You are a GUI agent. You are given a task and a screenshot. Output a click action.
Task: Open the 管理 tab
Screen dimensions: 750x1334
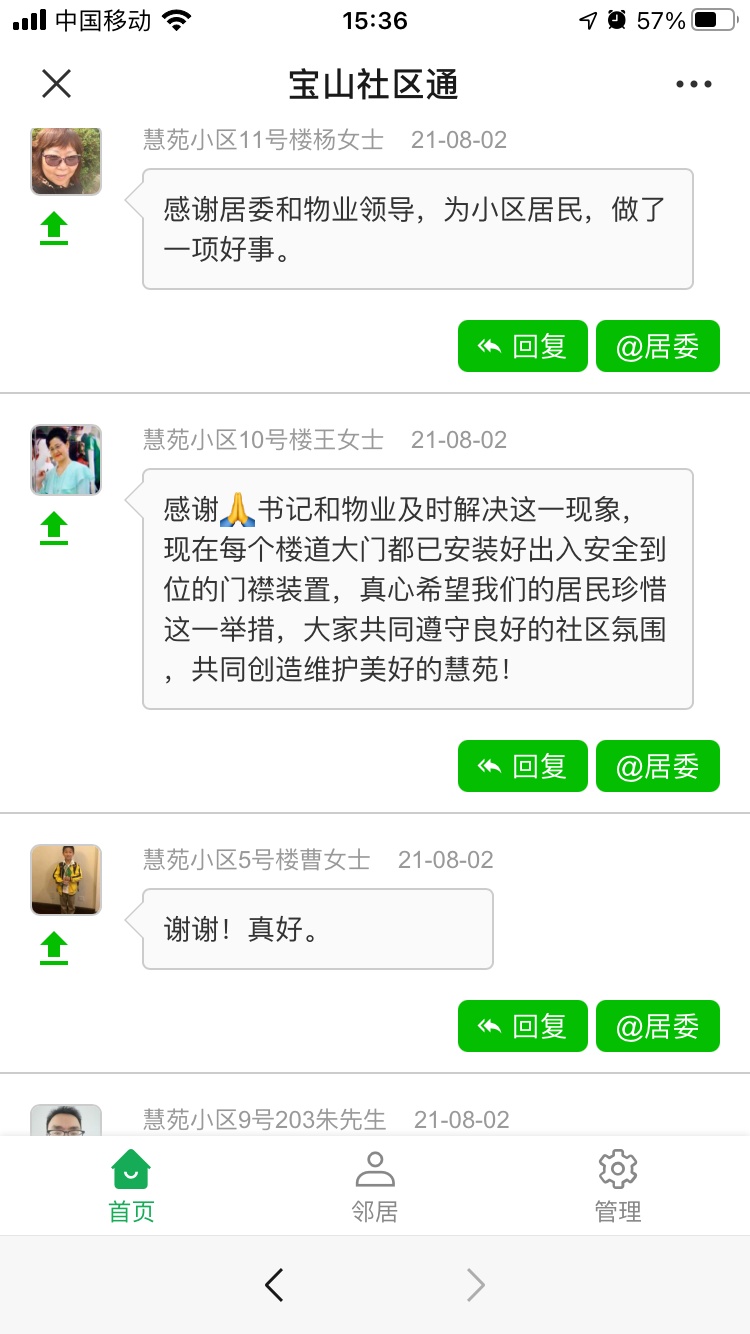(618, 1187)
